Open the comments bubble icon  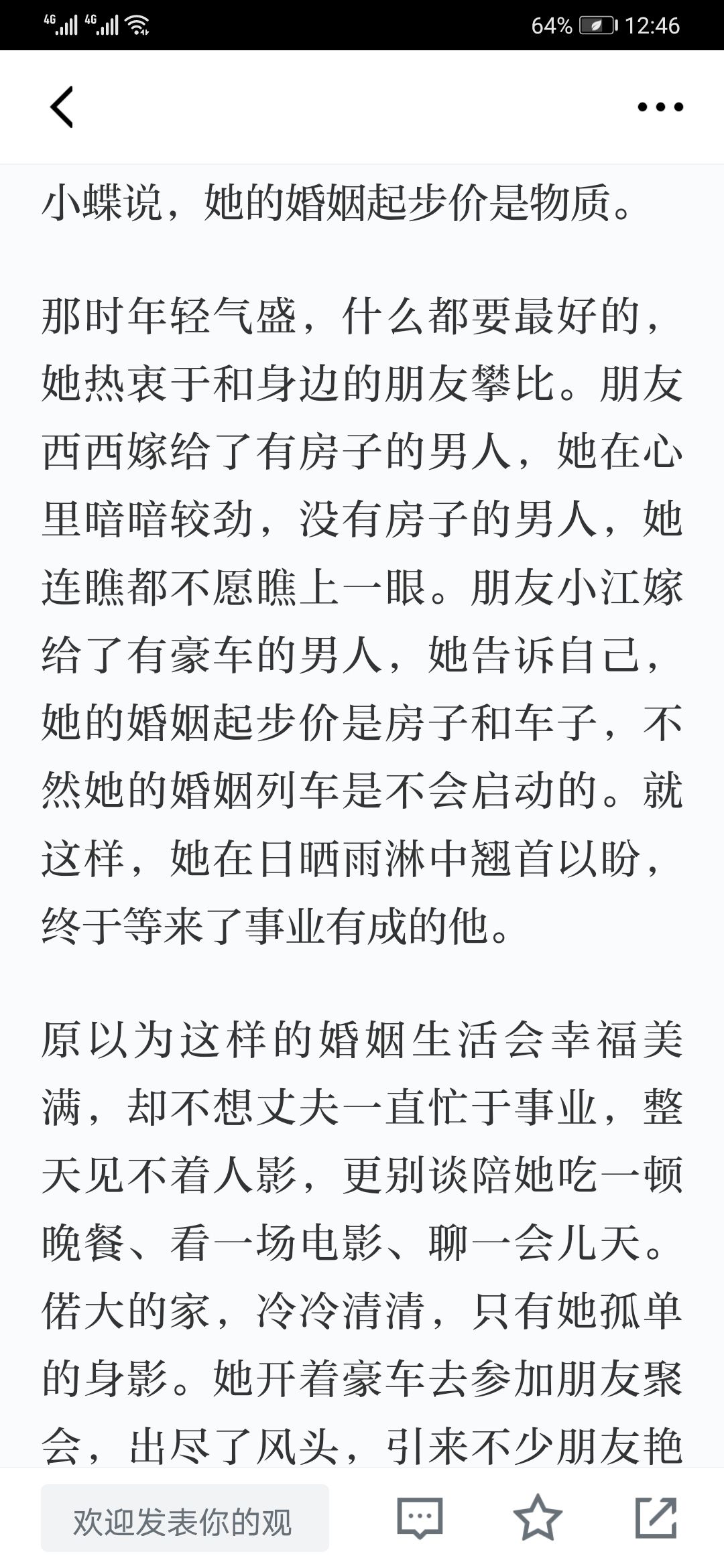tap(420, 1518)
